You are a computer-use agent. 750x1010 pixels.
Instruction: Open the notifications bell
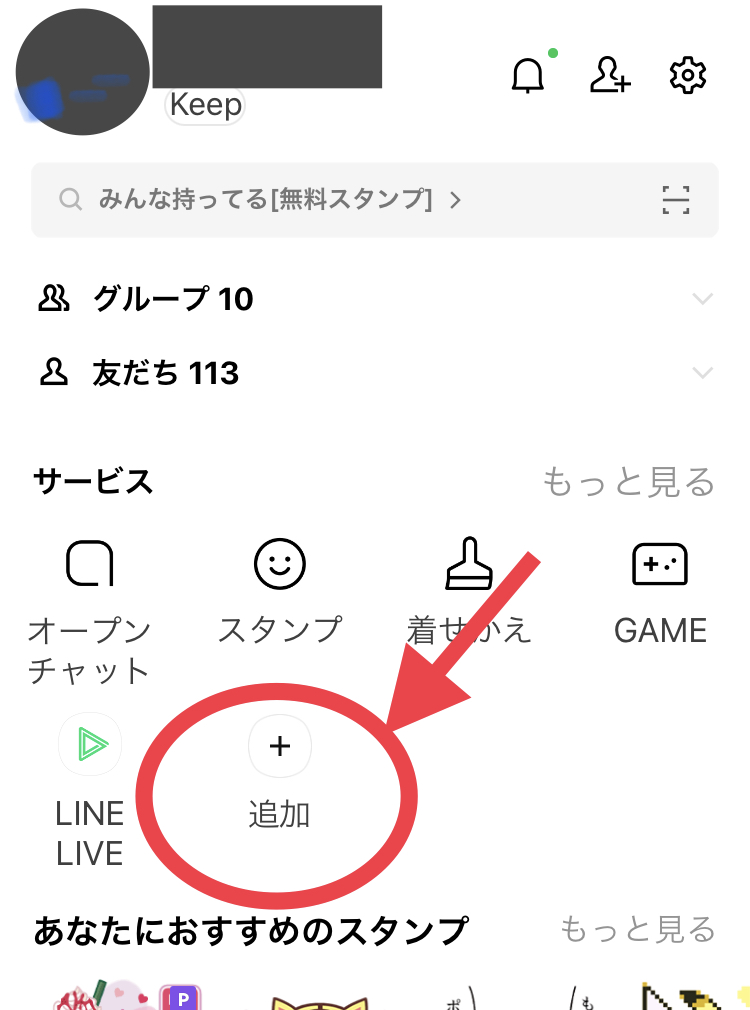(528, 76)
